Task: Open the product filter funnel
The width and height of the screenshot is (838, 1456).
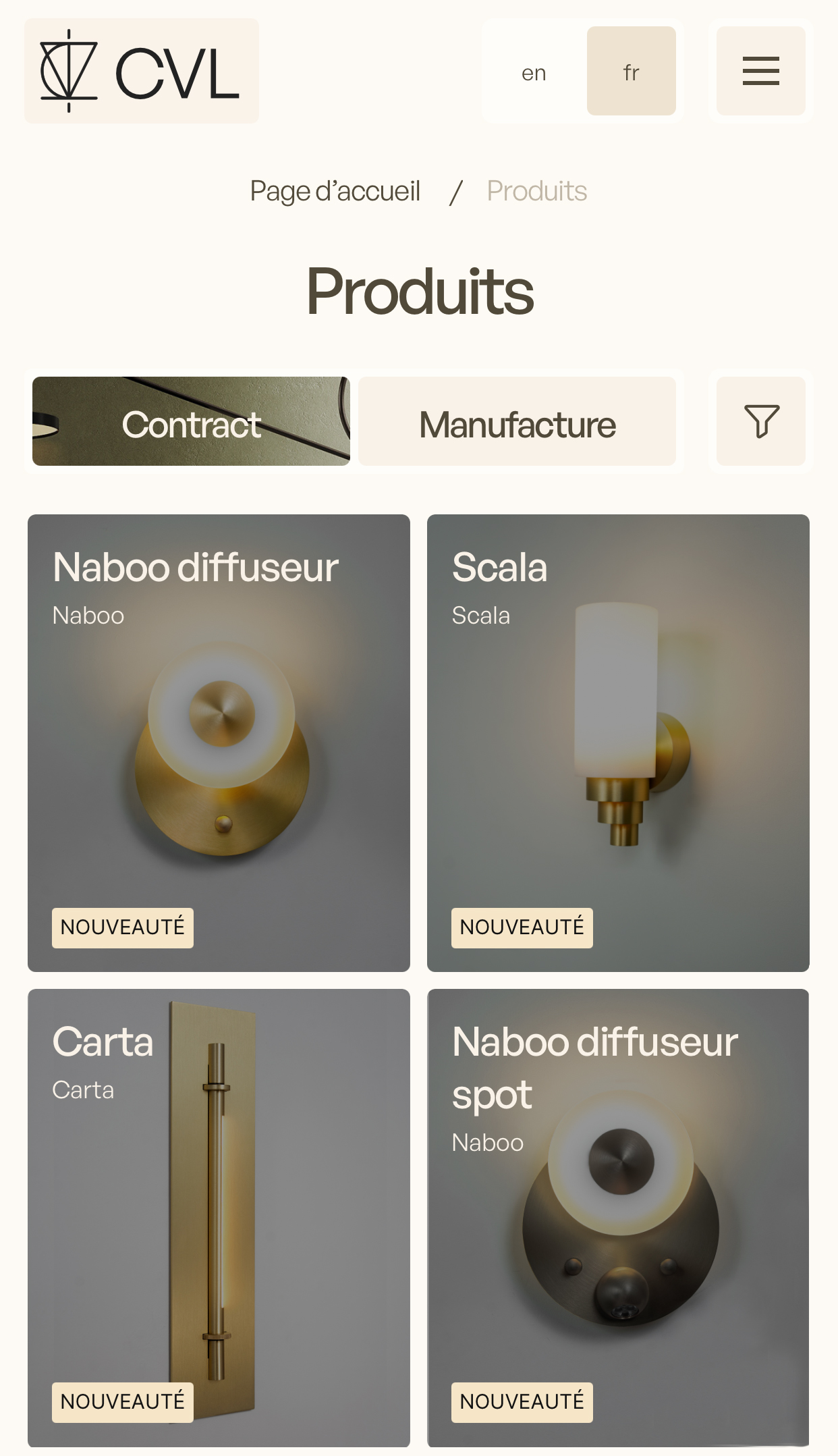Action: coord(760,421)
